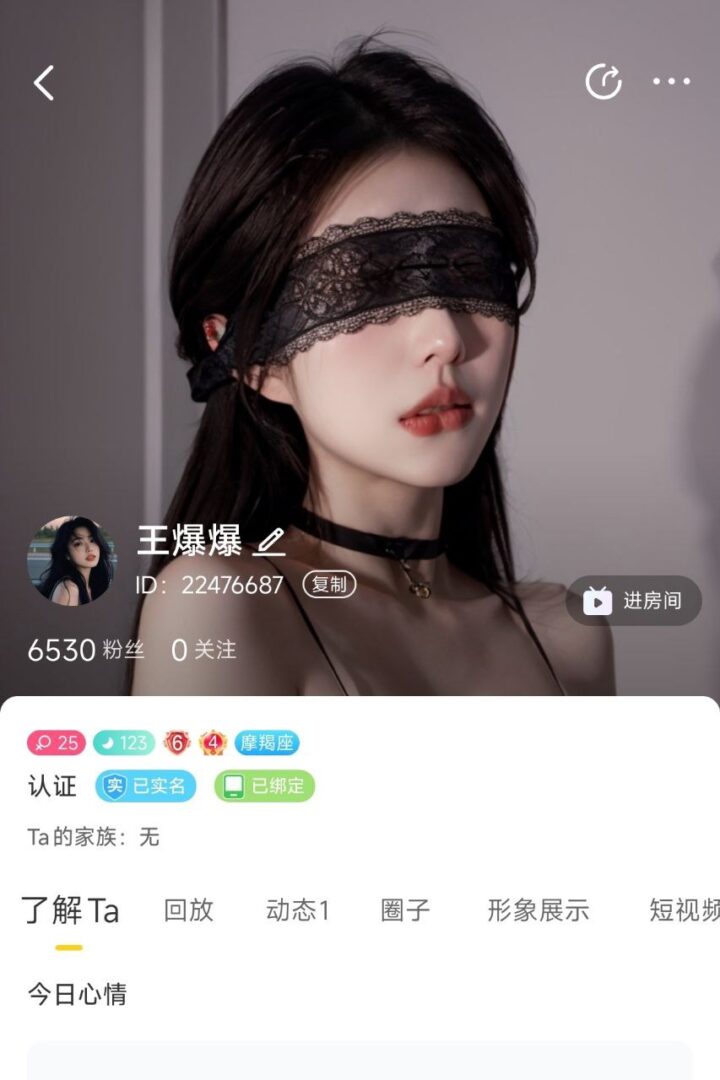Viewport: 720px width, 1080px height.
Task: Switch to the 了解Ta tab
Action: (x=70, y=911)
